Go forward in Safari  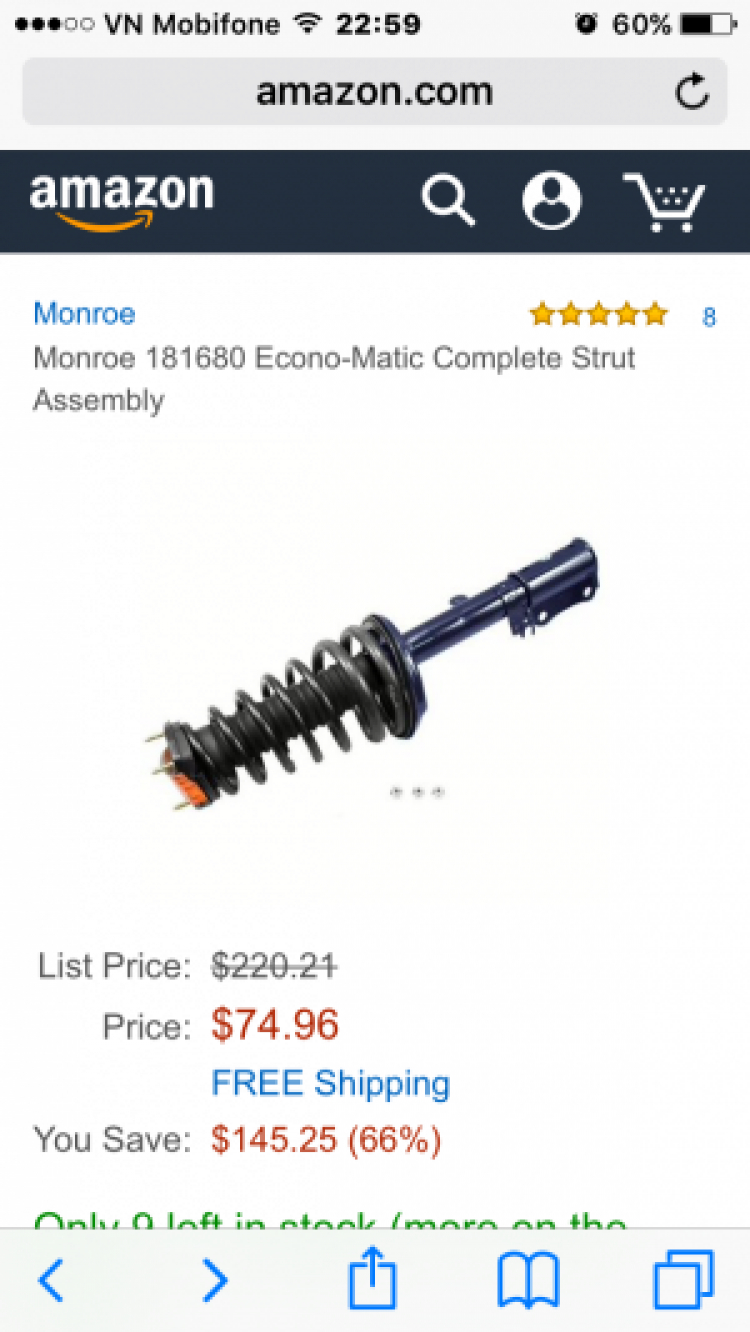coord(214,1280)
